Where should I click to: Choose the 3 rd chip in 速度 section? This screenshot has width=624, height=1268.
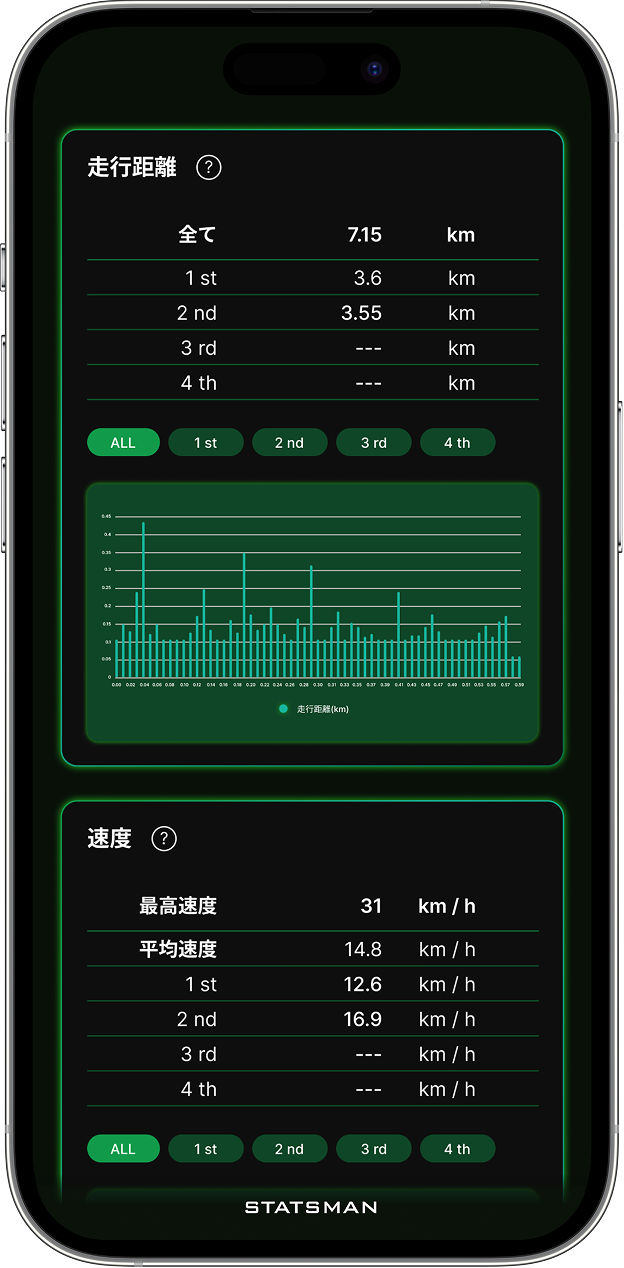click(374, 1148)
